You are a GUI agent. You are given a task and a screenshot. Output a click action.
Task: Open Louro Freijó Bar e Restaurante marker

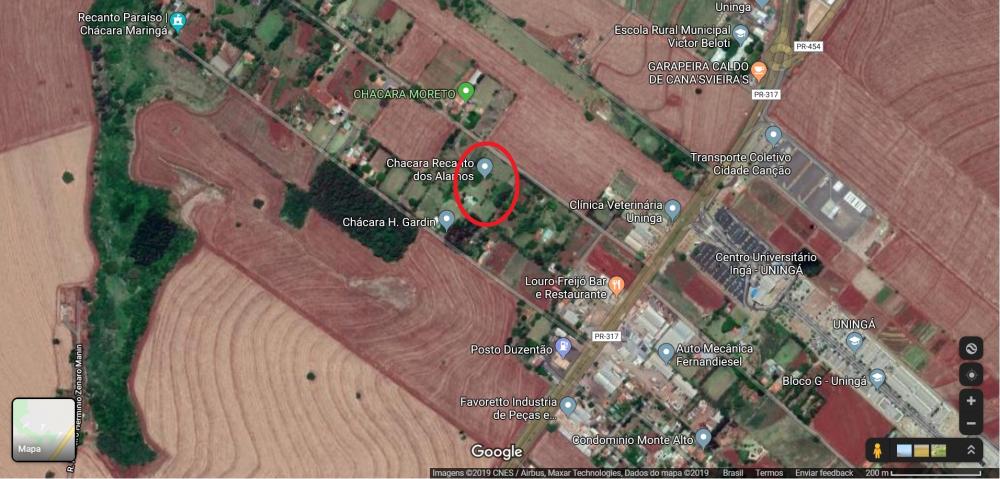(x=617, y=284)
